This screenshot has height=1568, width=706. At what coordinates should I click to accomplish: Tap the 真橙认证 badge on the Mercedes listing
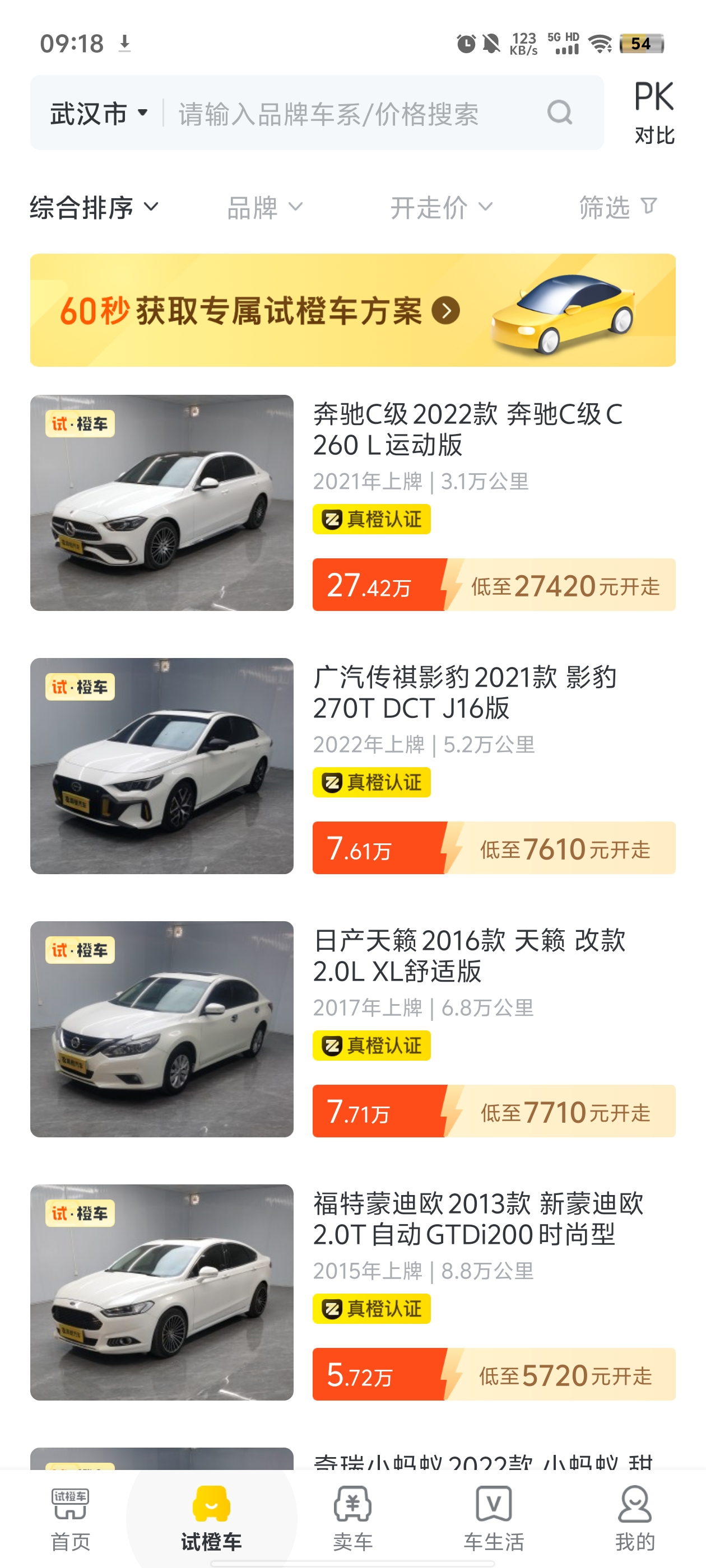tap(370, 519)
